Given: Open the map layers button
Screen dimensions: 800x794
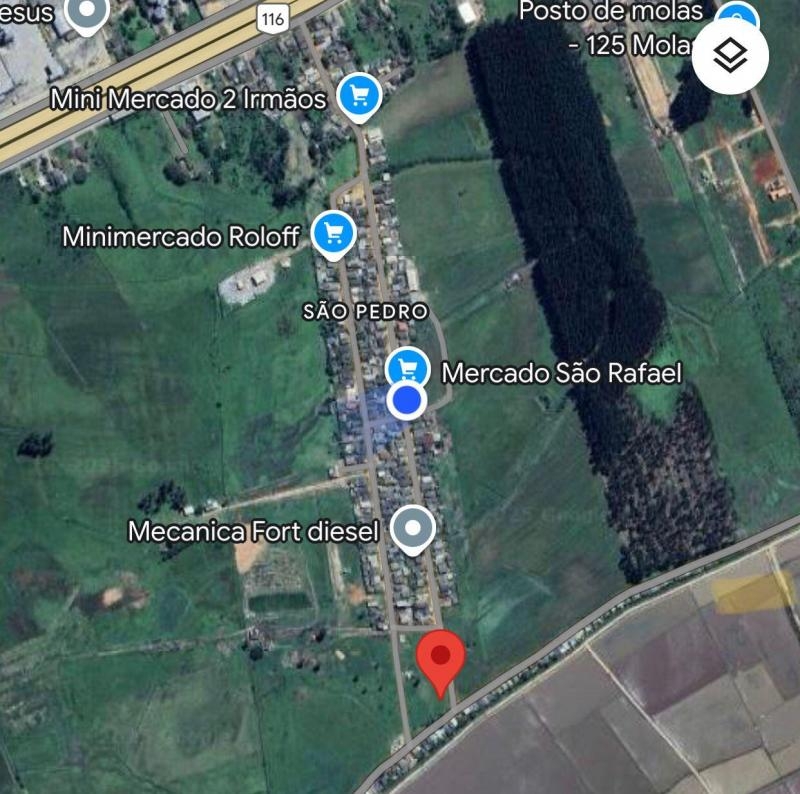Looking at the screenshot, I should [x=731, y=56].
